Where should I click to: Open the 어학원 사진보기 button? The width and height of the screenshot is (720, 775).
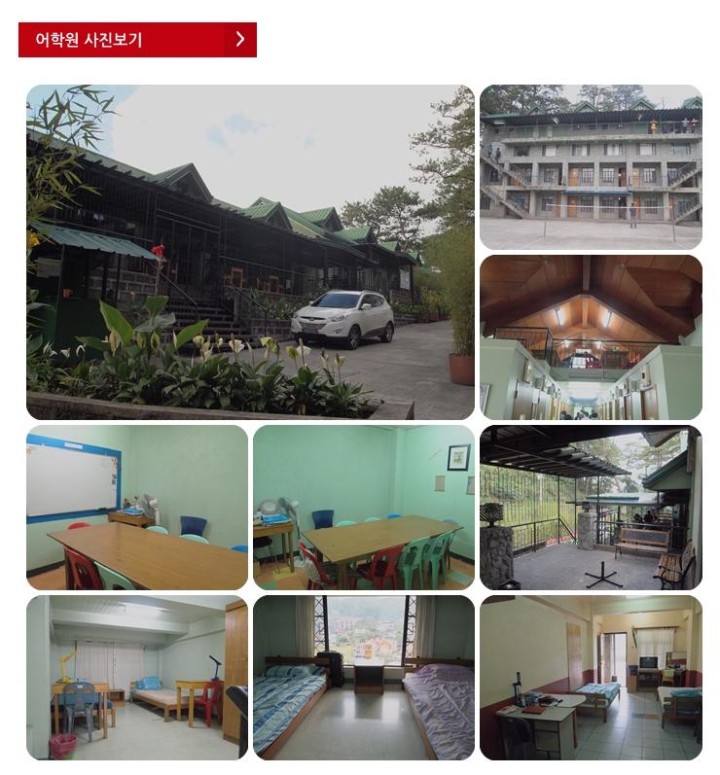137,40
